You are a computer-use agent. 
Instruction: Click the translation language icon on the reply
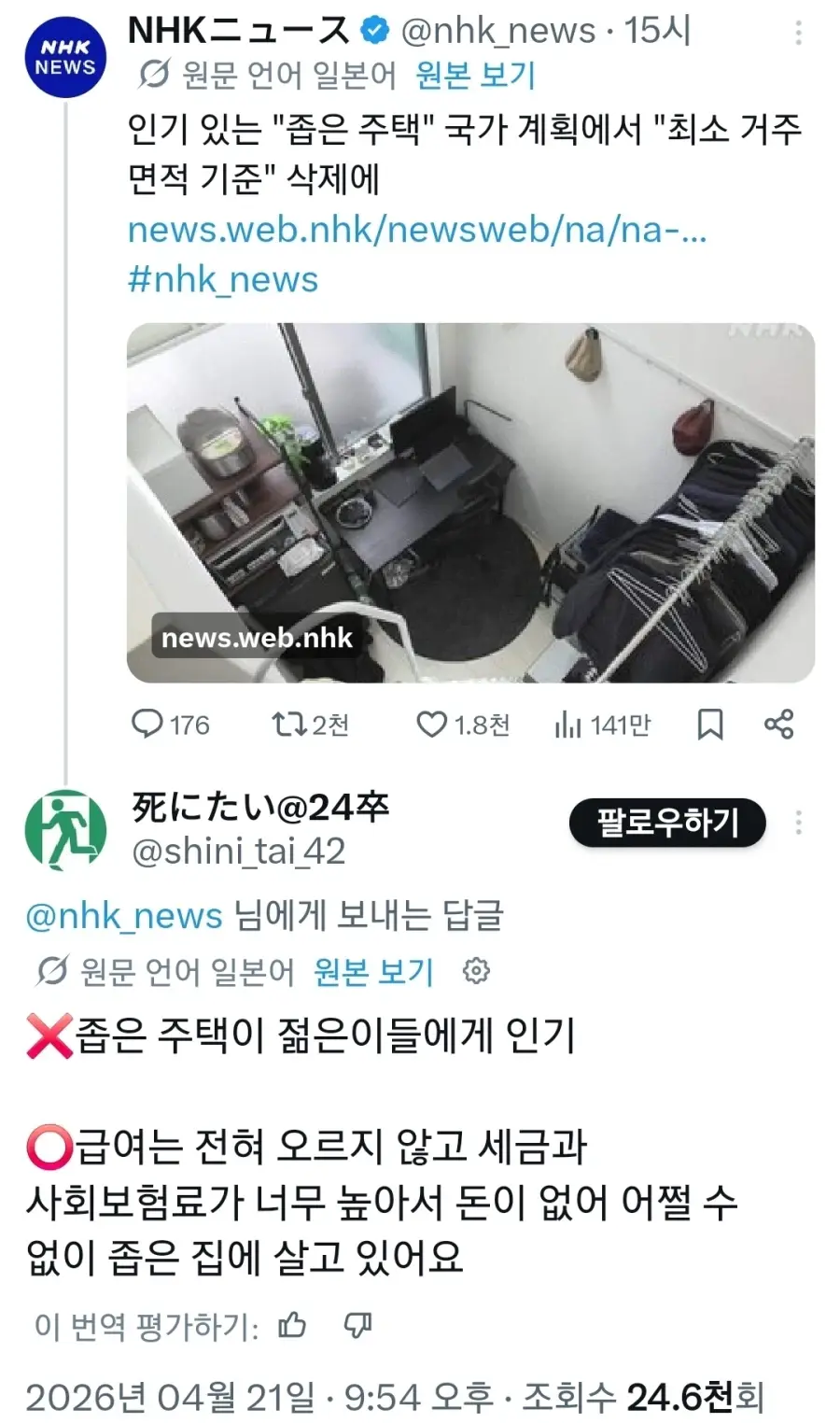click(54, 971)
